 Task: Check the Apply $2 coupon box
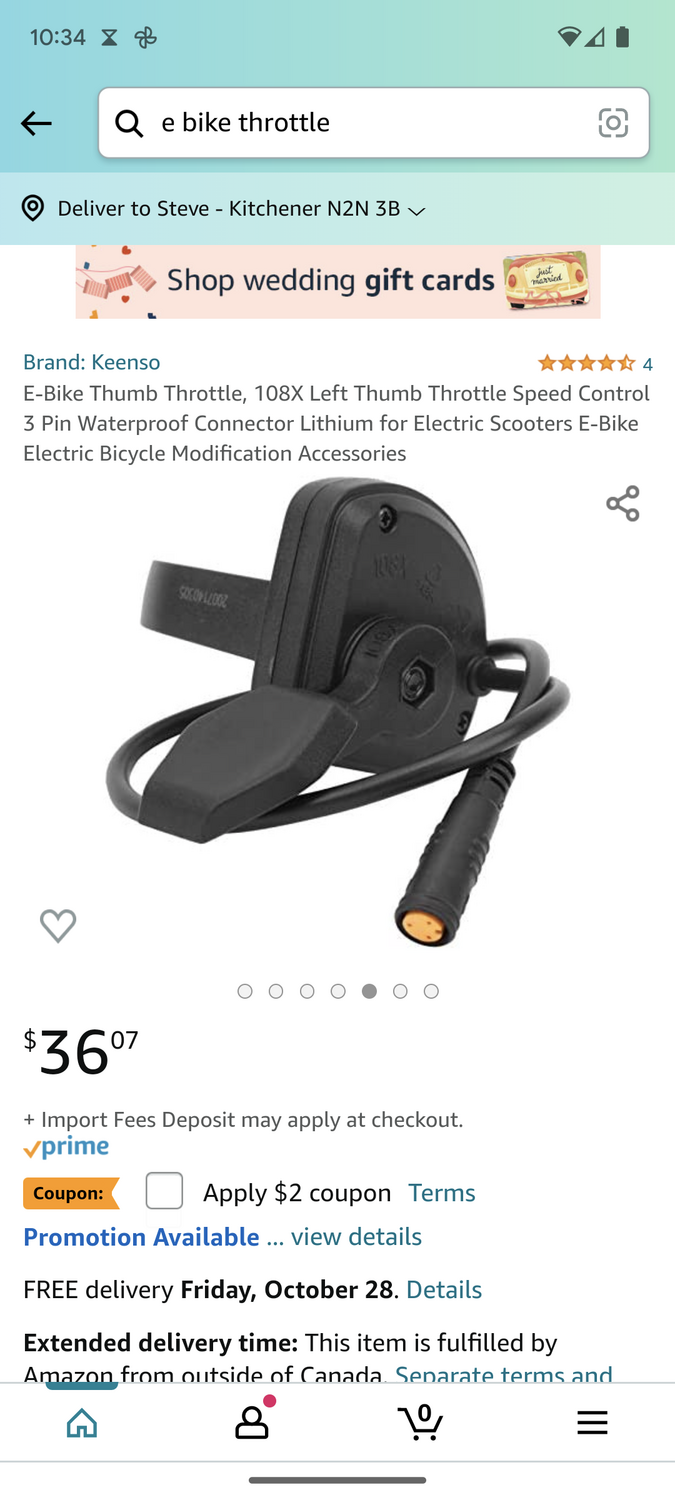164,1191
